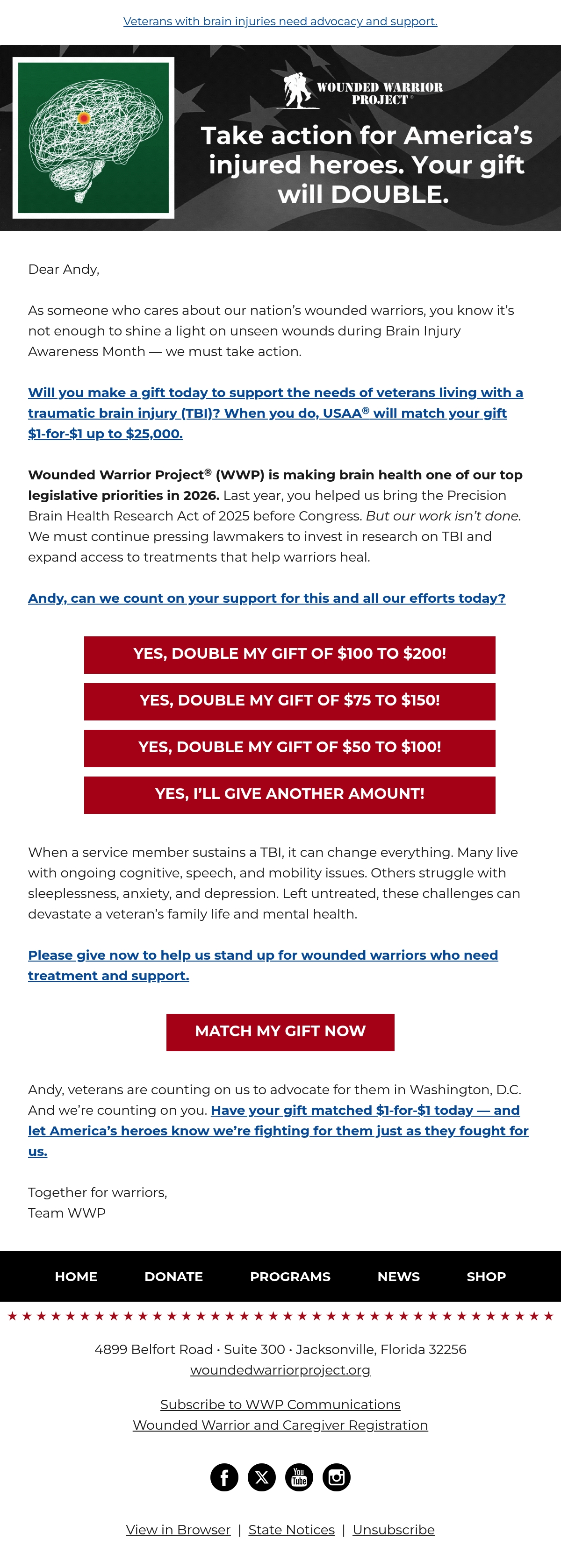Tap the USAA match gift link
Viewport: 561px width, 1568px height.
pos(275,413)
